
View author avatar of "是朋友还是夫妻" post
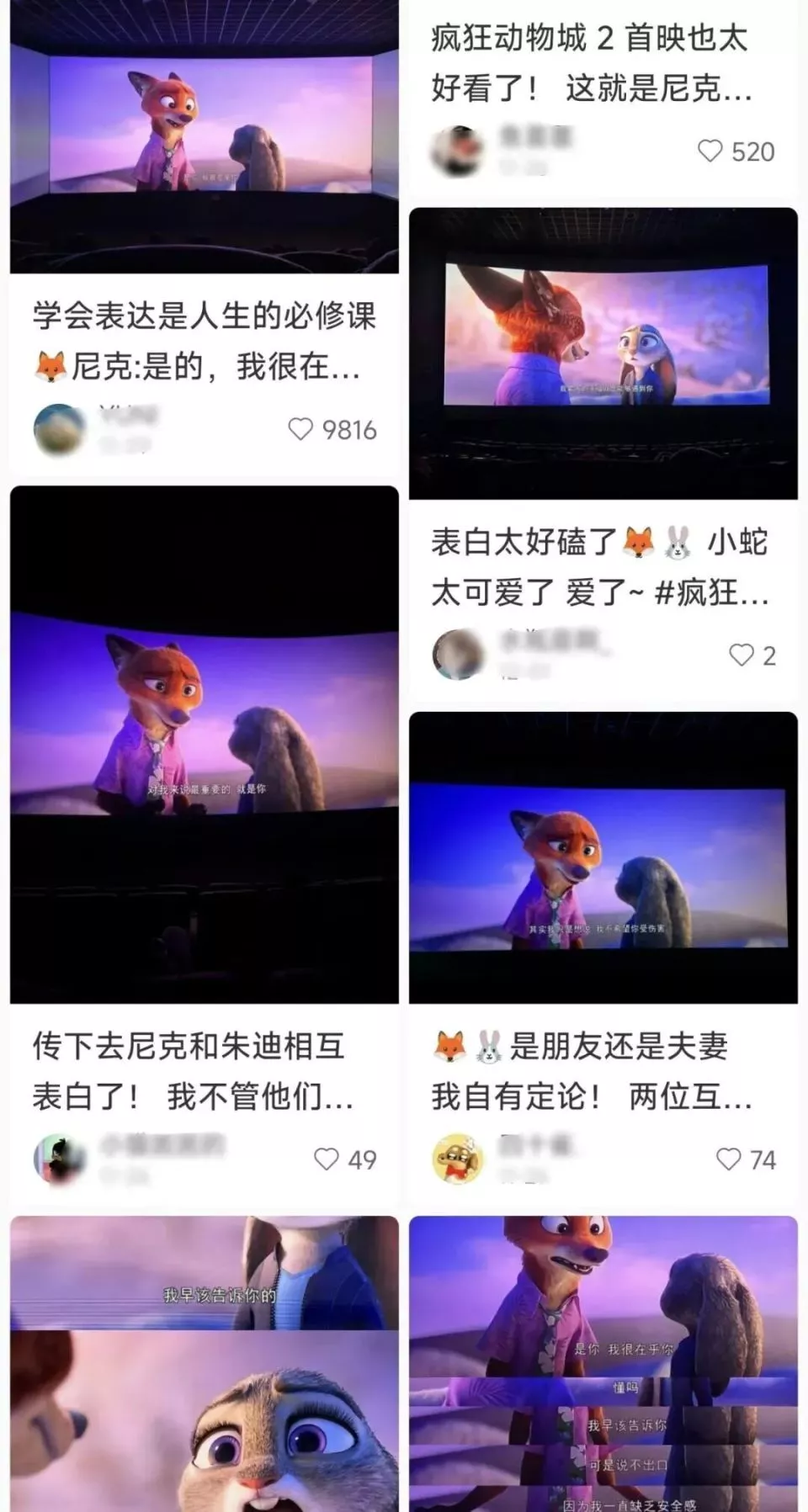click(458, 1159)
